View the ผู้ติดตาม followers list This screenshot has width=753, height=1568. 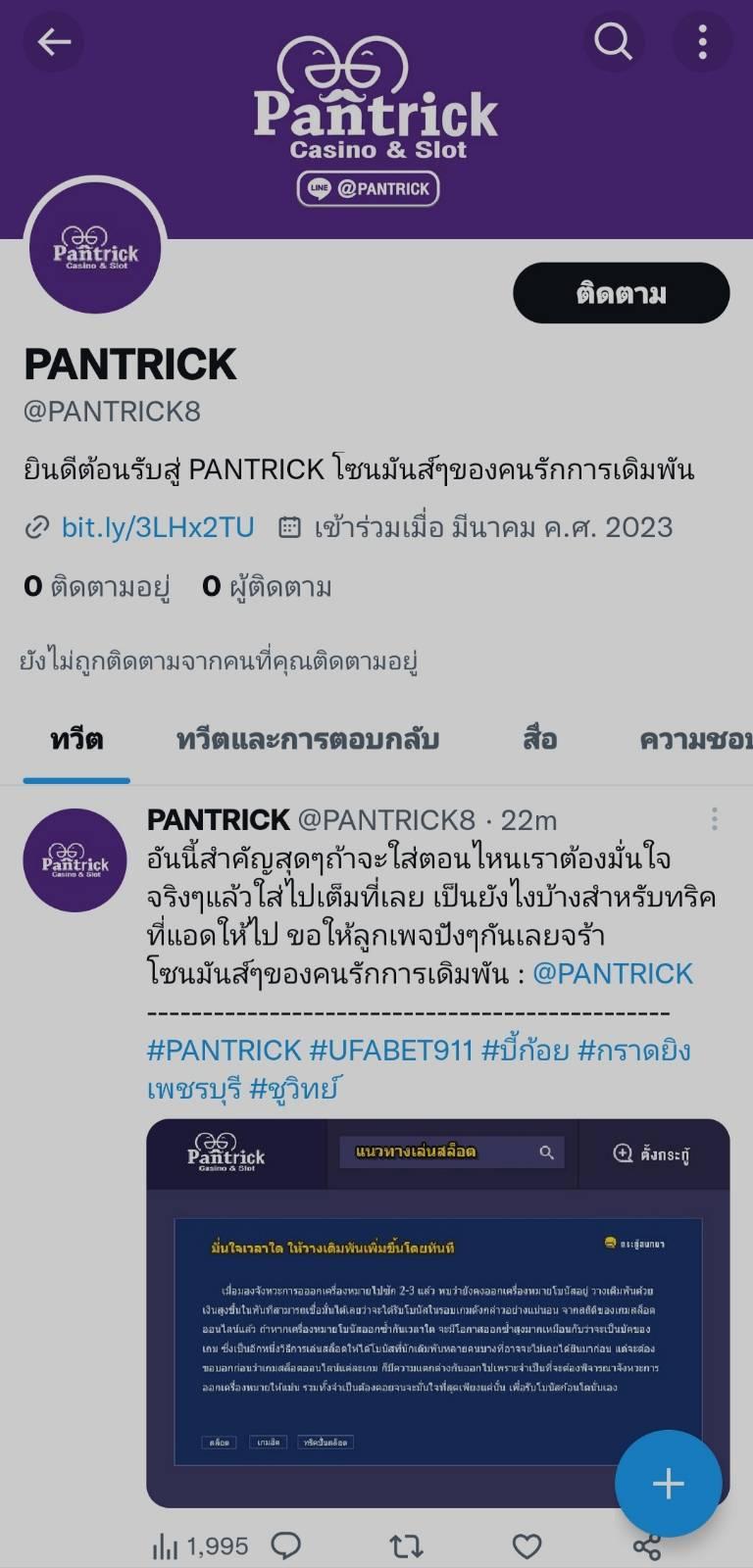(267, 587)
